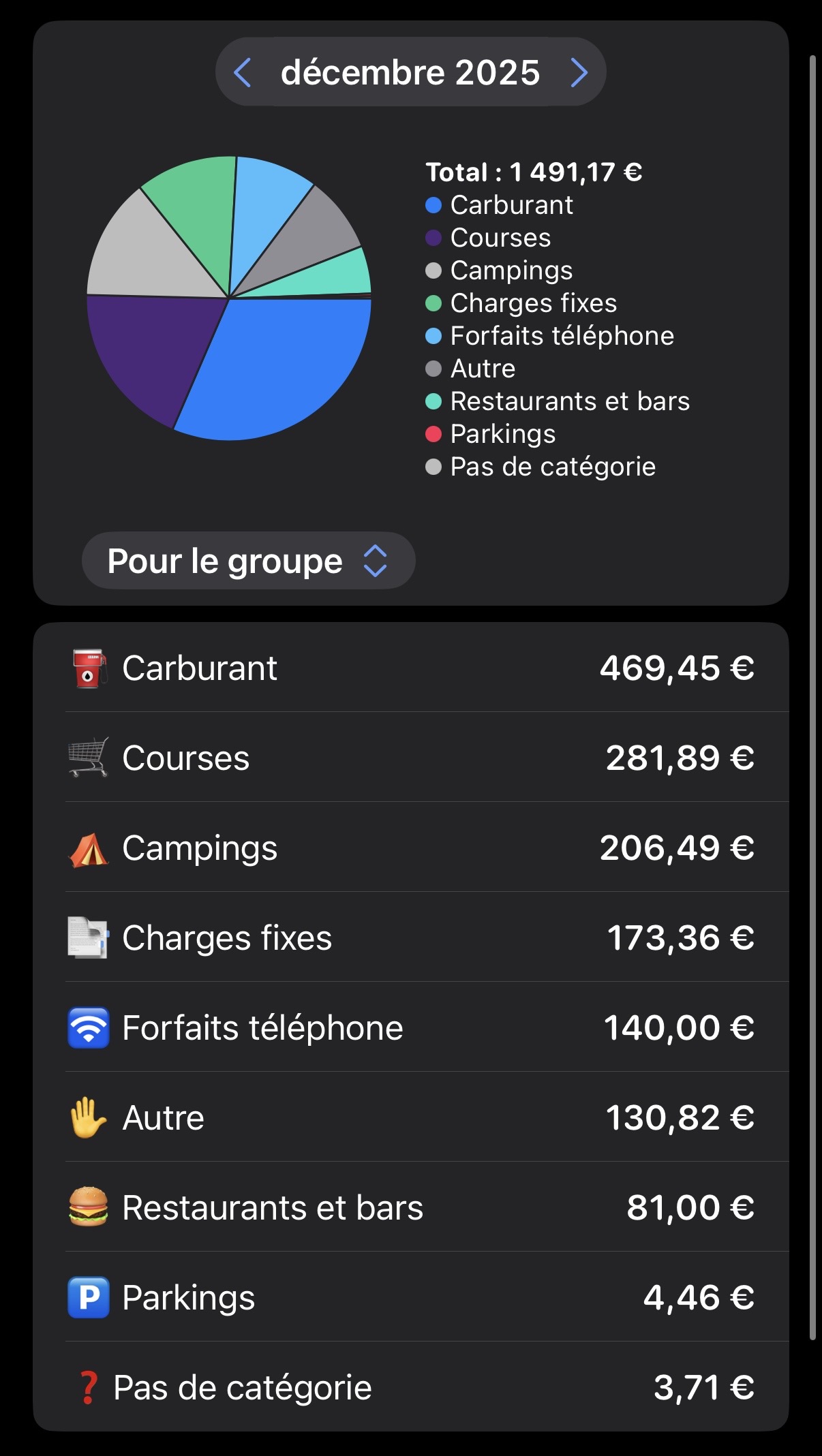The width and height of the screenshot is (822, 1456).
Task: Click the P icon beside Parkings
Action: (89, 1297)
